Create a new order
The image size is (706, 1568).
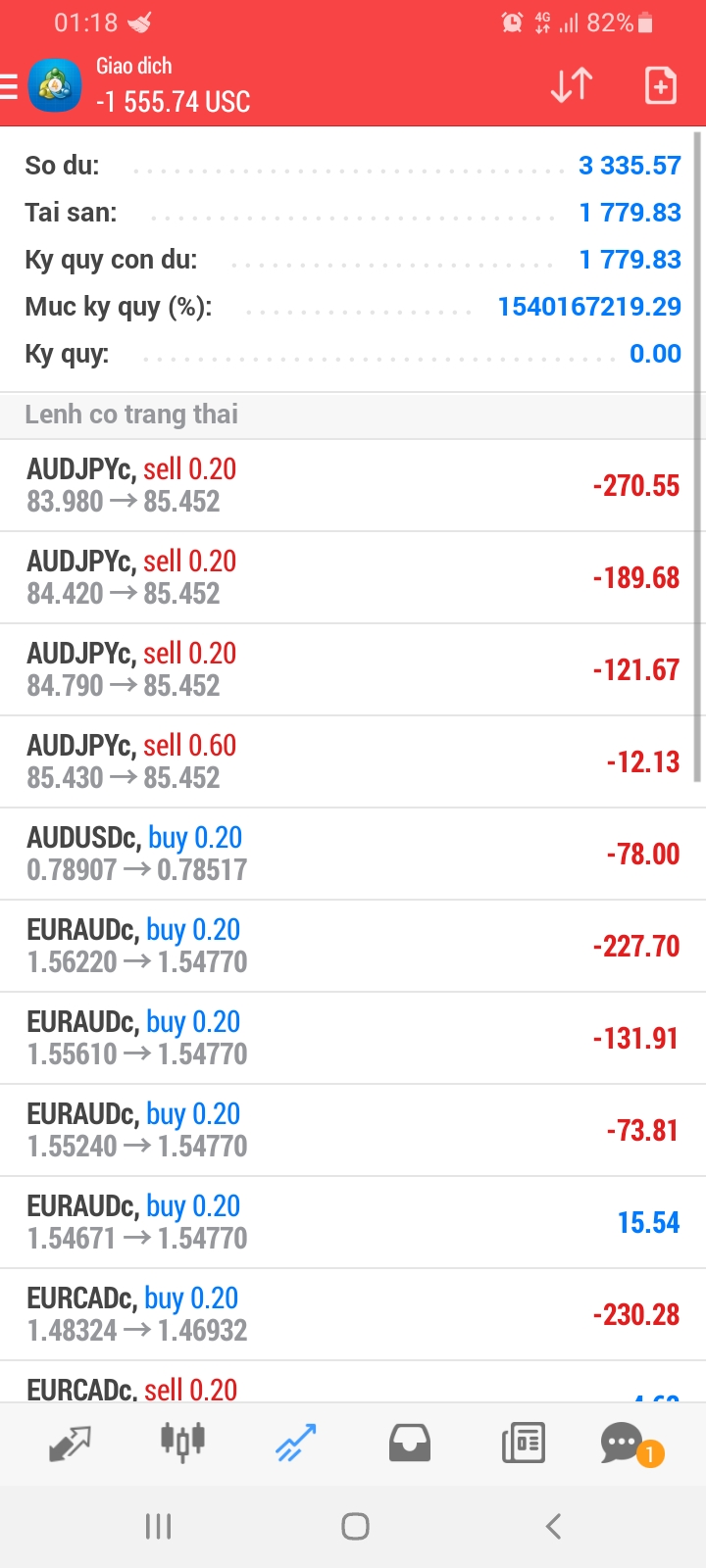click(660, 85)
